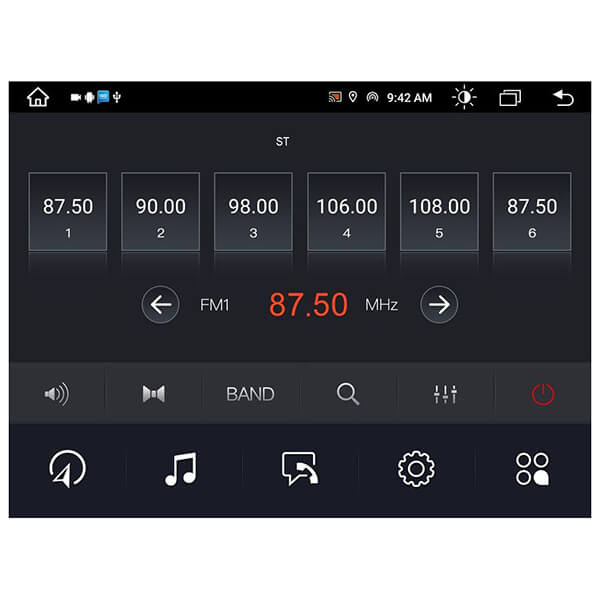Select preset 6 at 87.50
600x600 pixels.
click(x=532, y=212)
